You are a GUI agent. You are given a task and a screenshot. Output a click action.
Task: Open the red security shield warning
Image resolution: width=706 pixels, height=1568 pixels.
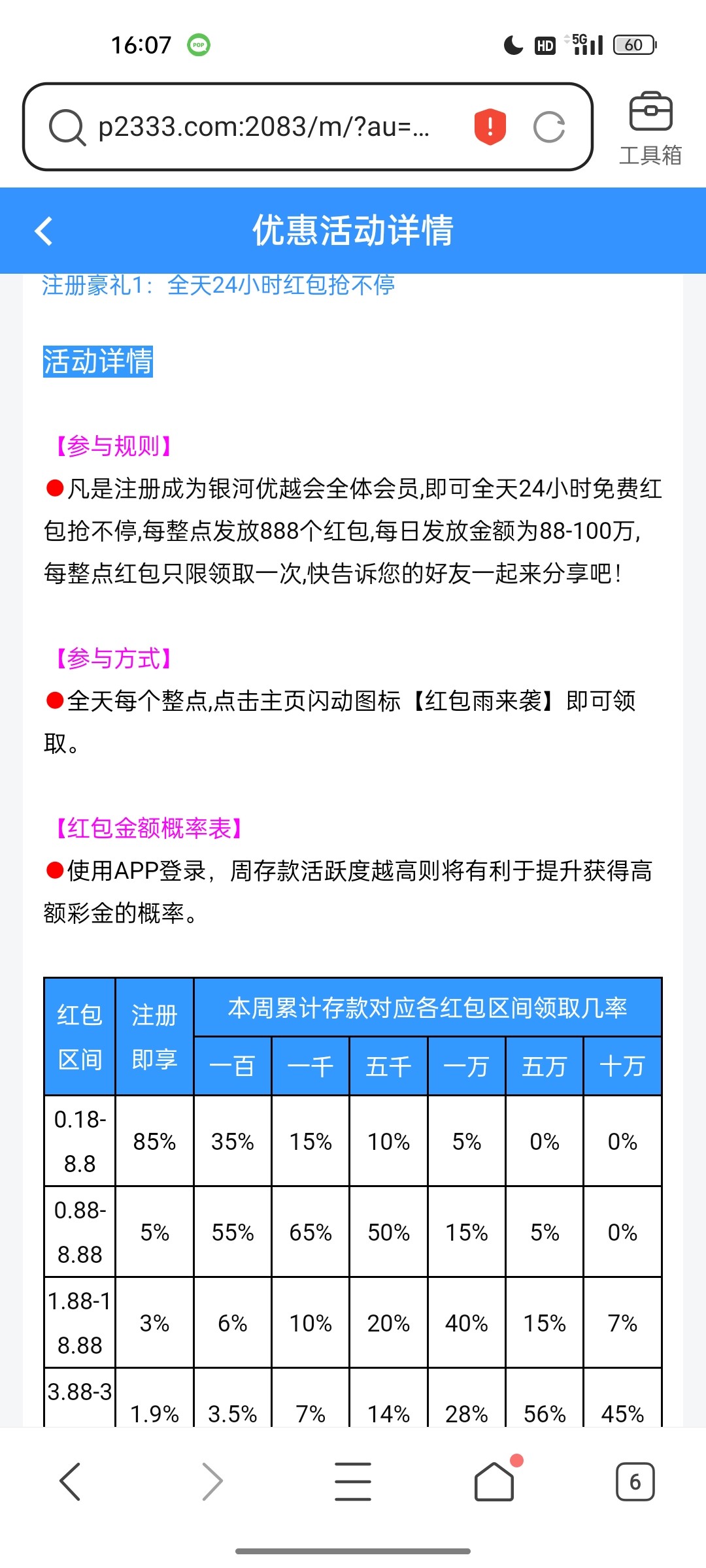[x=490, y=127]
